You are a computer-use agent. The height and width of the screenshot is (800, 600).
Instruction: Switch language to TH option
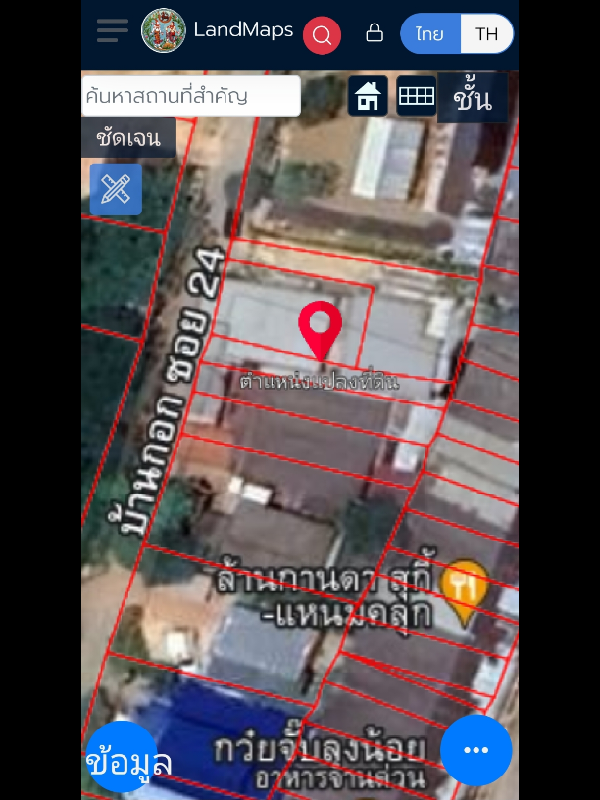click(487, 34)
